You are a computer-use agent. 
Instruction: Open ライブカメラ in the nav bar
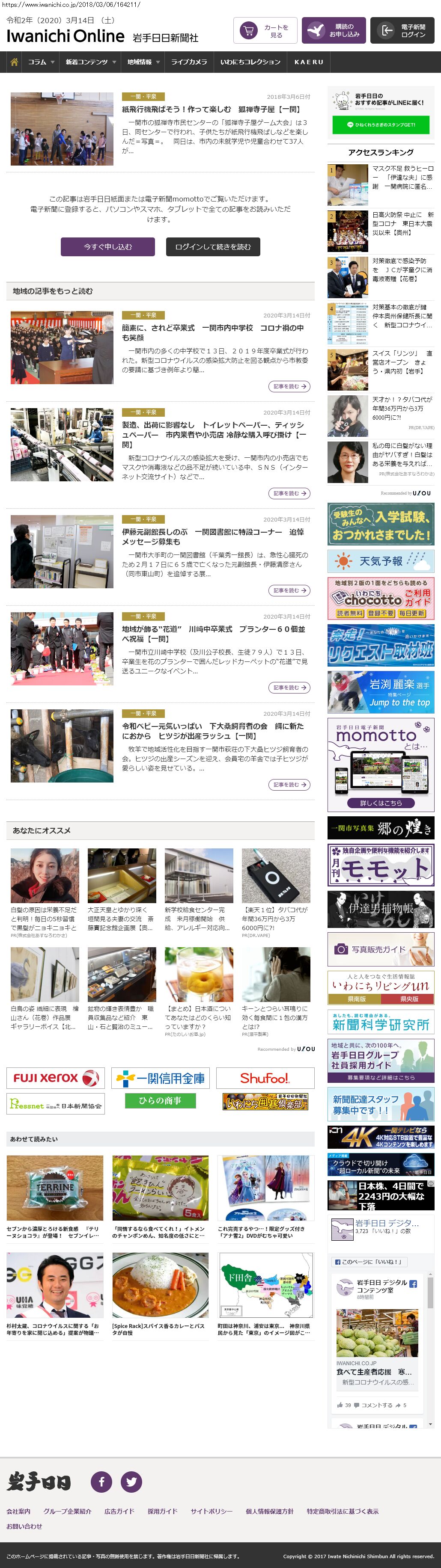(x=189, y=62)
